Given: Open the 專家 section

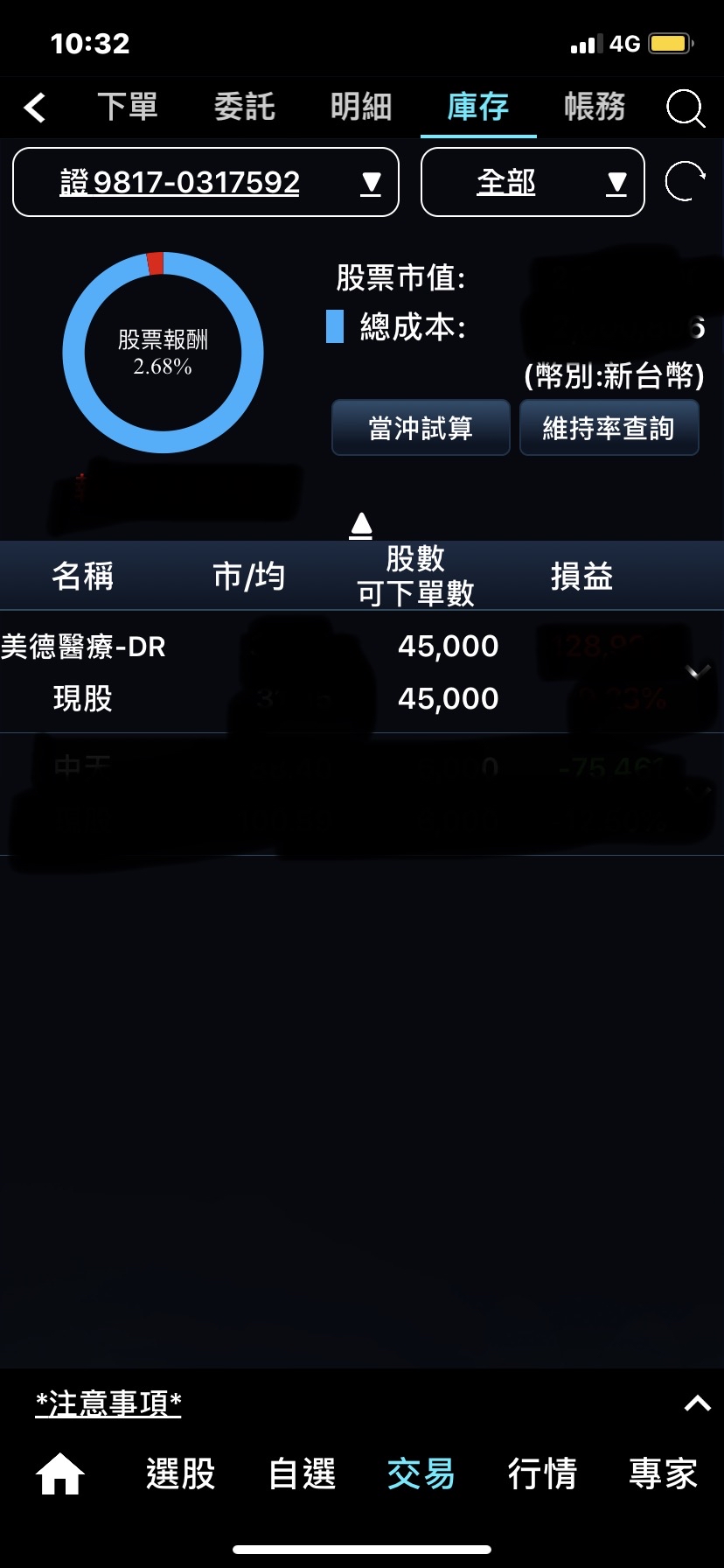Looking at the screenshot, I should [663, 1473].
